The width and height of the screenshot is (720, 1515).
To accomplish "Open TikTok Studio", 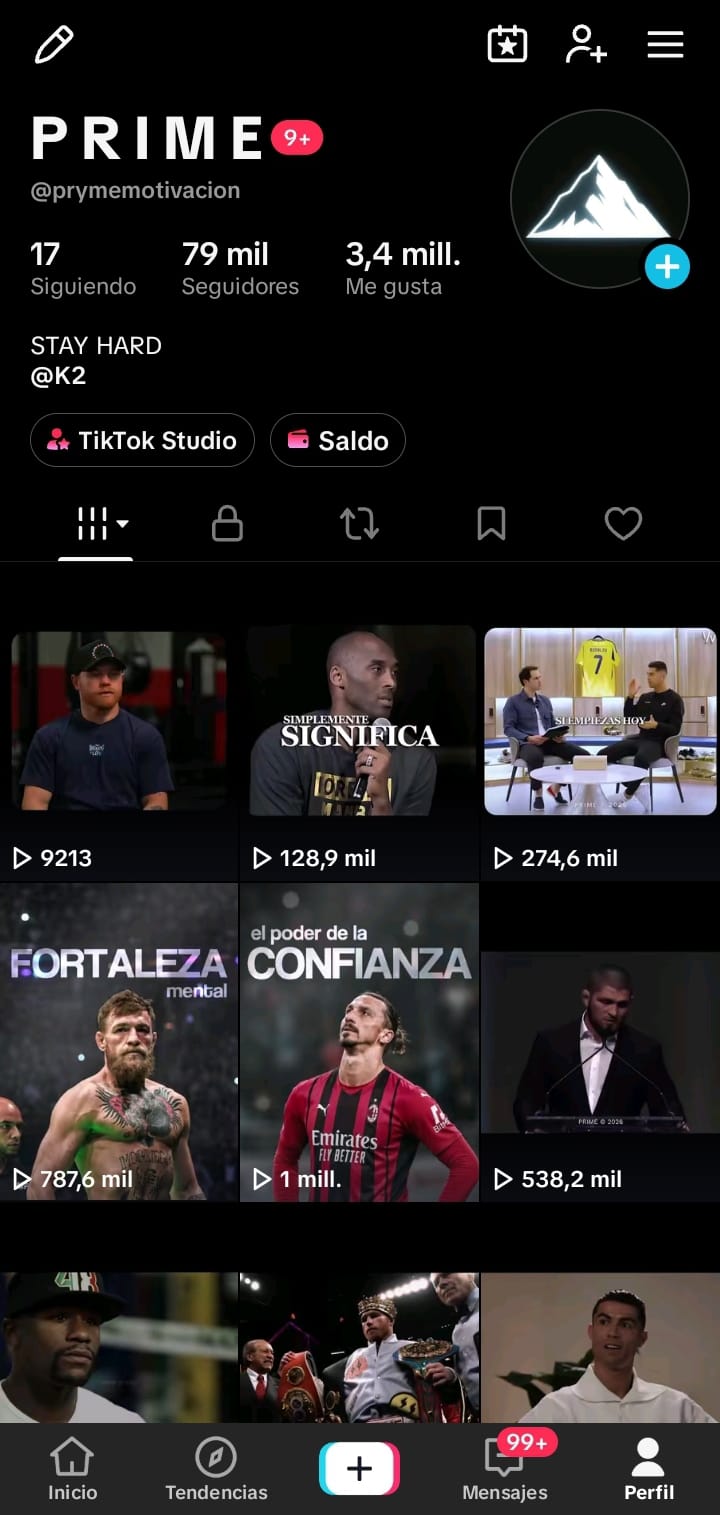I will pyautogui.click(x=142, y=440).
